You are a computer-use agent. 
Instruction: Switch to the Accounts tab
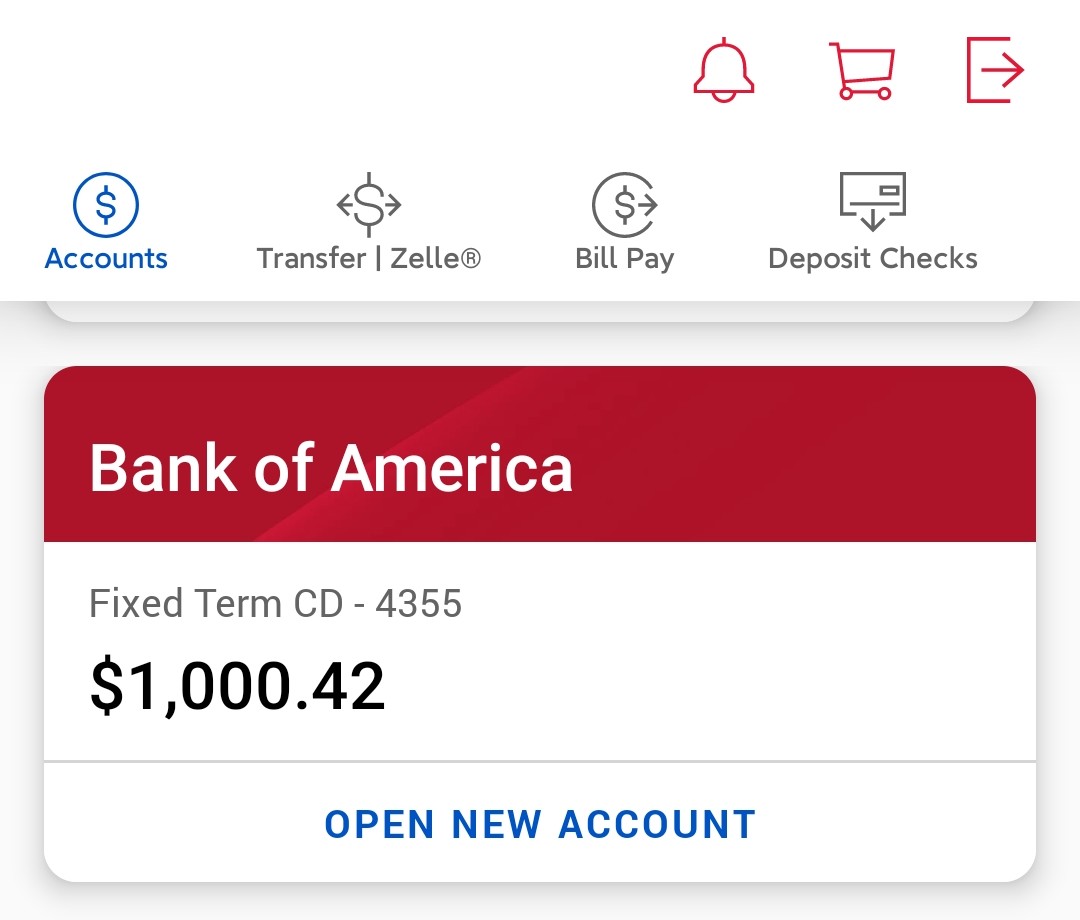click(x=106, y=224)
